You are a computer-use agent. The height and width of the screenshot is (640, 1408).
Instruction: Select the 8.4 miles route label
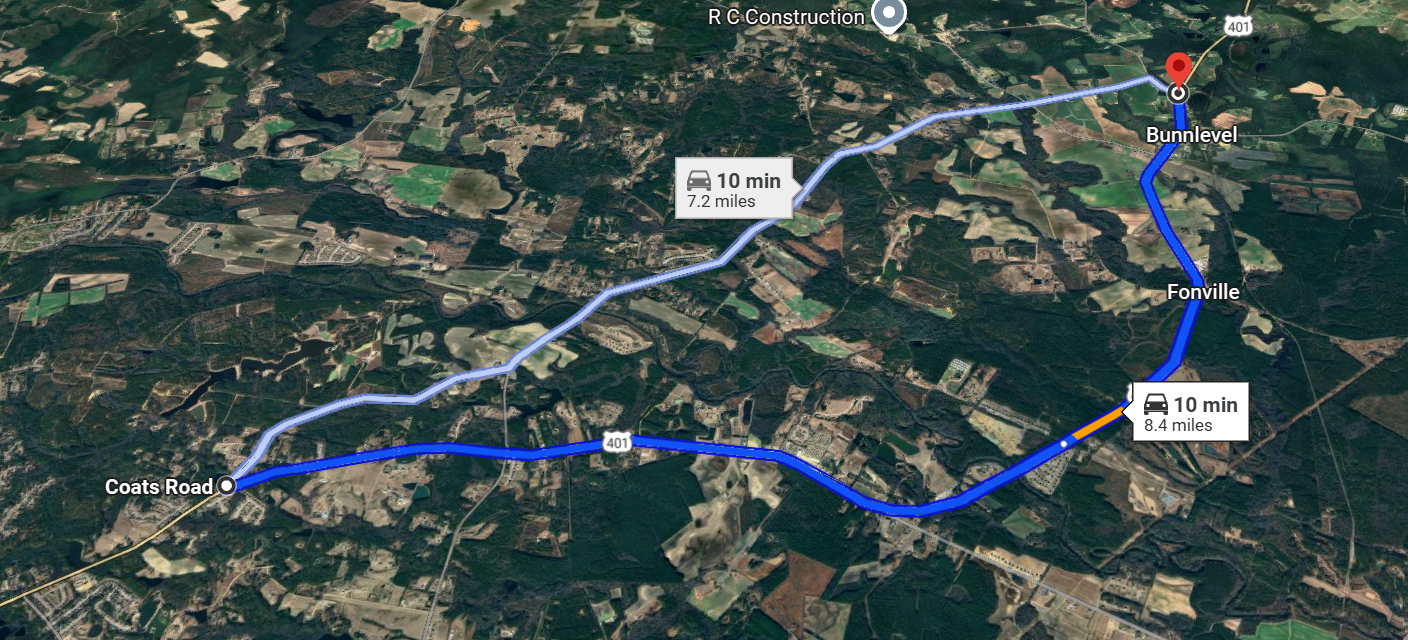click(x=1190, y=414)
